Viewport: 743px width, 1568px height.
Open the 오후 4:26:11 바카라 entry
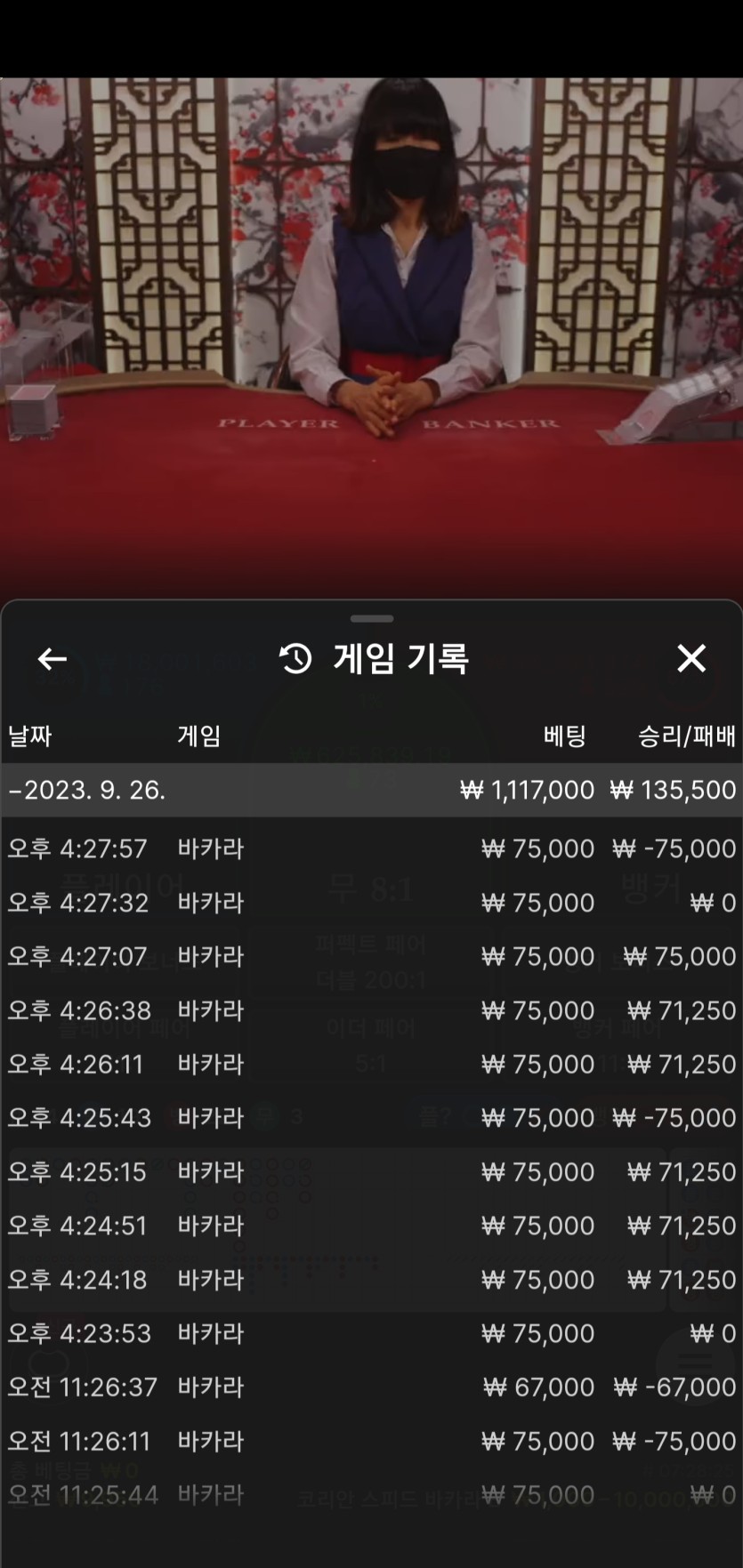pyautogui.click(x=371, y=1064)
